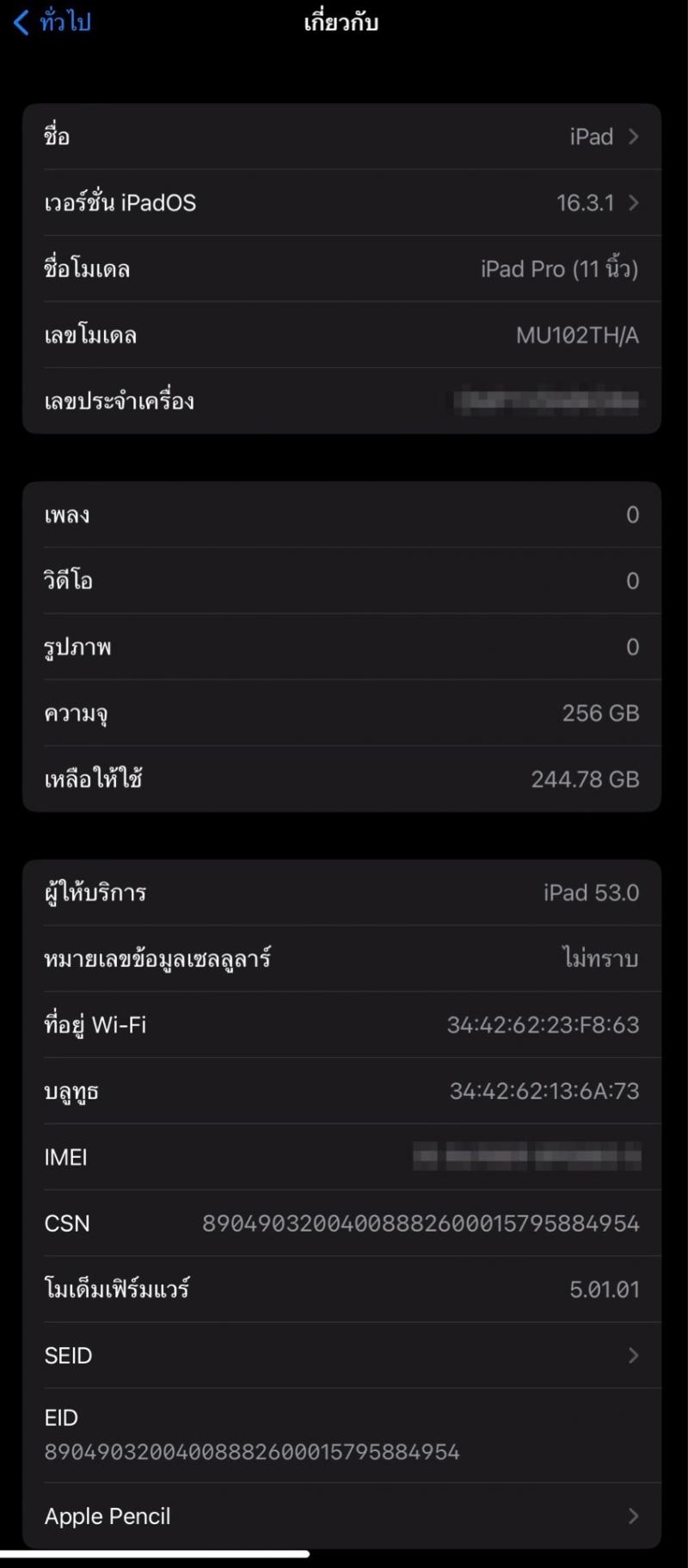Open the SEID row
Viewport: 688px width, 1568px height.
point(341,1356)
